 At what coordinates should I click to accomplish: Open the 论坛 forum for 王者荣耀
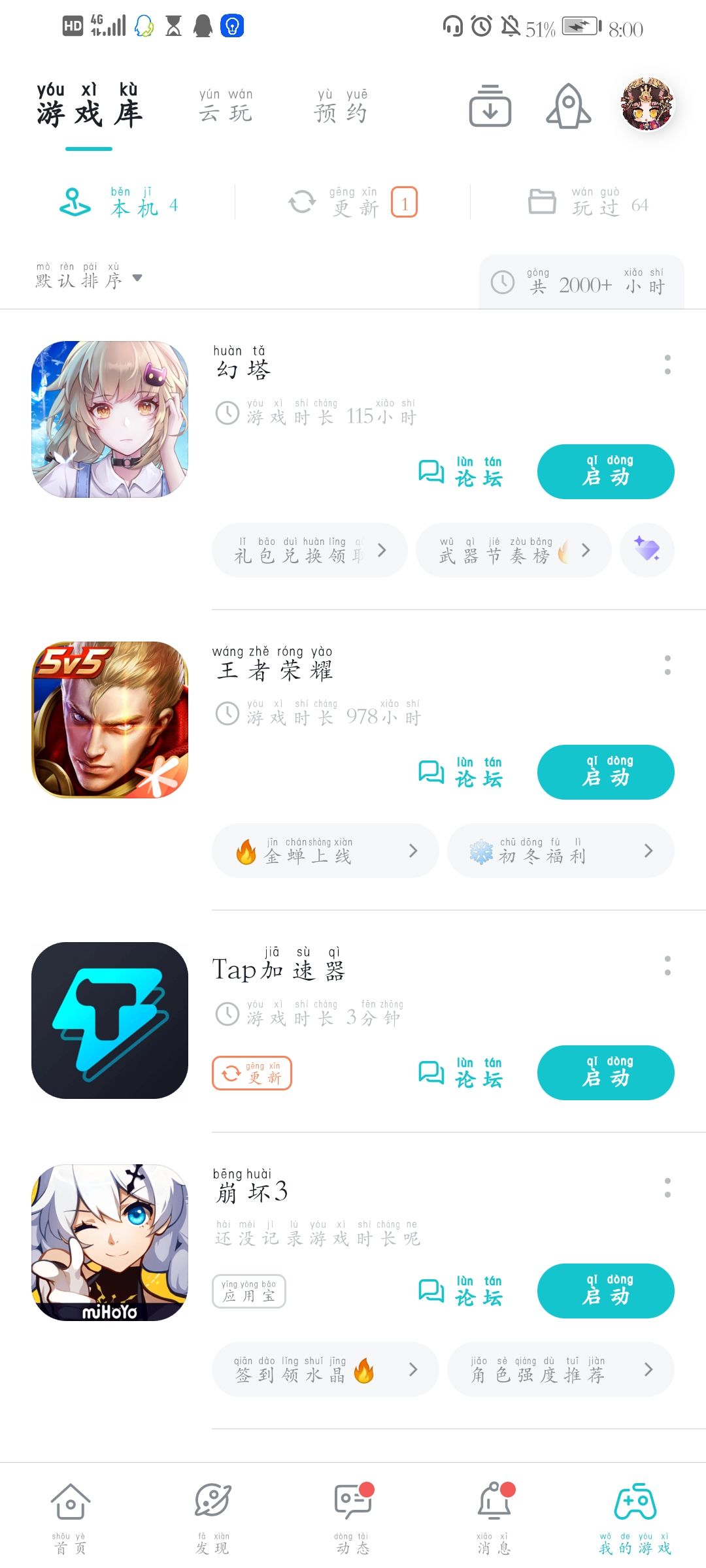pyautogui.click(x=461, y=772)
